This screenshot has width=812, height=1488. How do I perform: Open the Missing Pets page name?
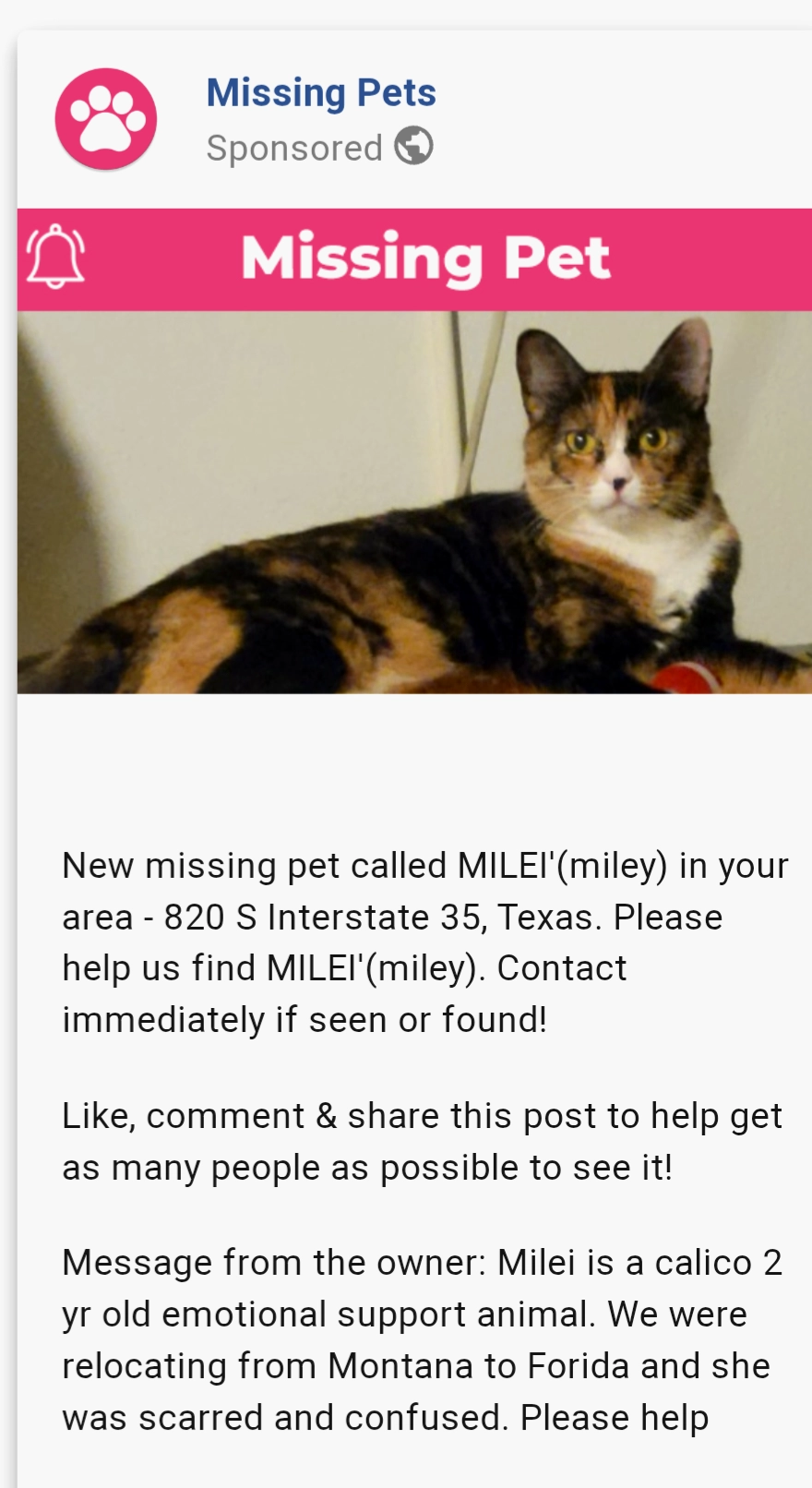click(x=320, y=93)
